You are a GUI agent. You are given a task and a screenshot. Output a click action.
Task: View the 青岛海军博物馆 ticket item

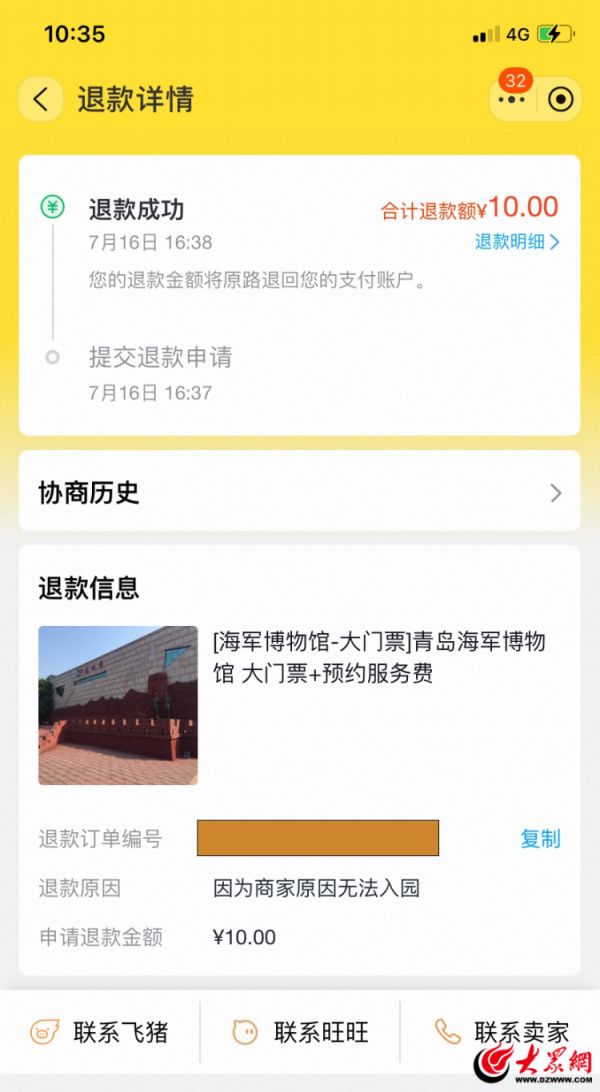point(299,705)
